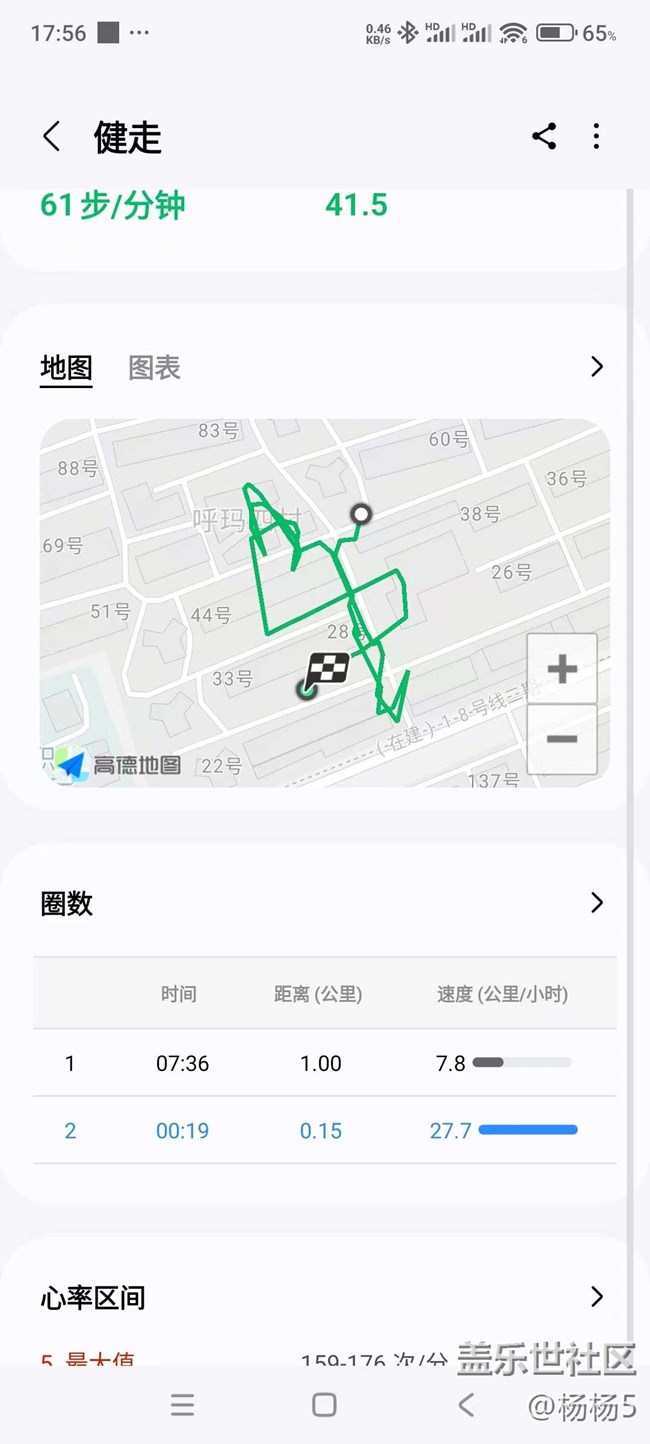This screenshot has height=1444, width=650.
Task: Go back from the 健走 screen
Action: pos(52,137)
